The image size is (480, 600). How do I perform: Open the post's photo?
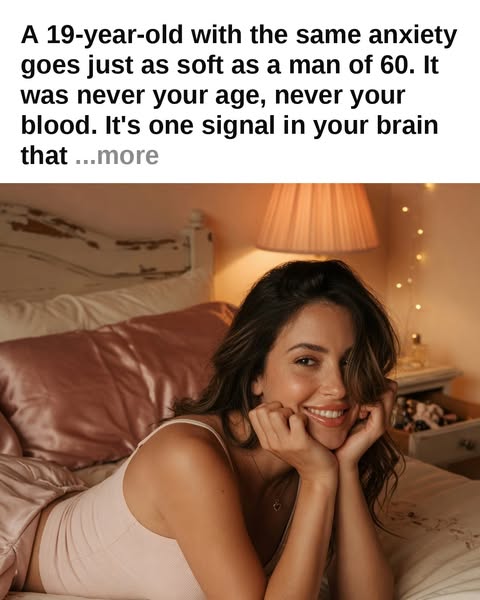pos(240,391)
